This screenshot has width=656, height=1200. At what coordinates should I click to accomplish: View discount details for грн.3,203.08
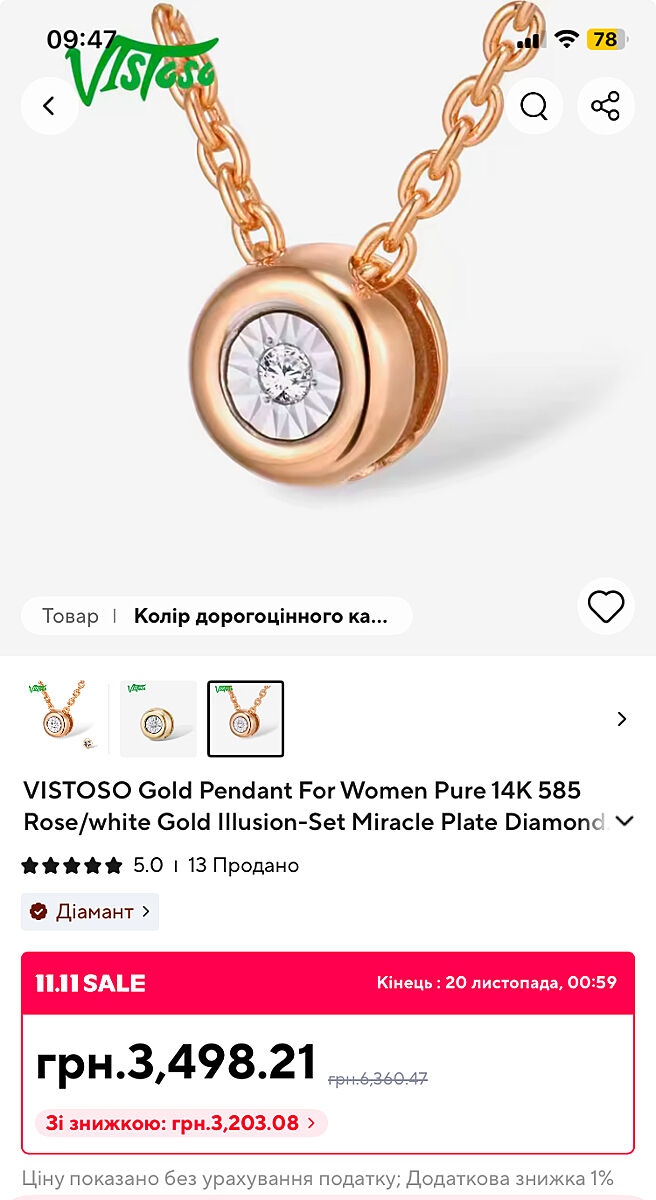181,1123
